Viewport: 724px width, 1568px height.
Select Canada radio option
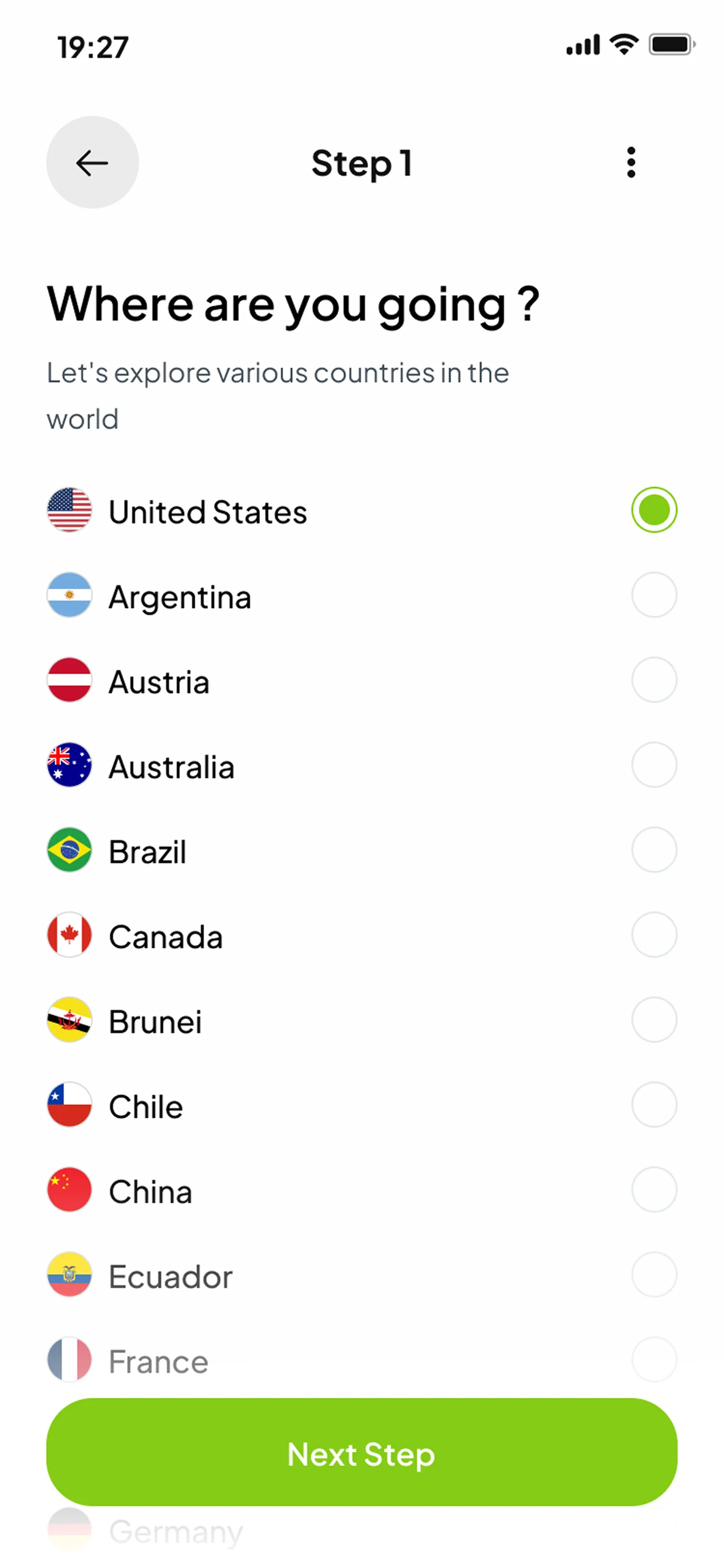[x=654, y=935]
